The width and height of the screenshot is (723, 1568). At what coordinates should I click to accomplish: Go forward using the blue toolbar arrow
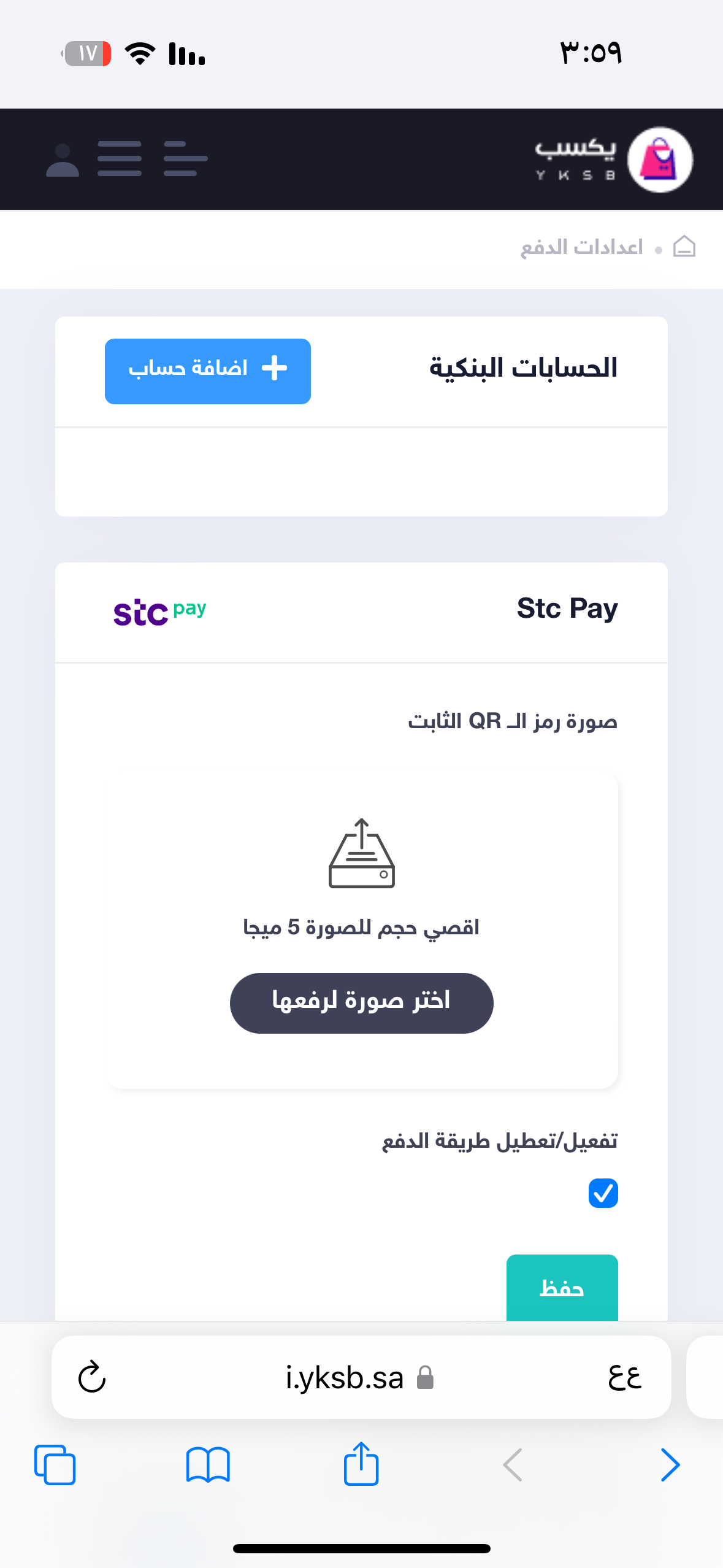tap(670, 1465)
